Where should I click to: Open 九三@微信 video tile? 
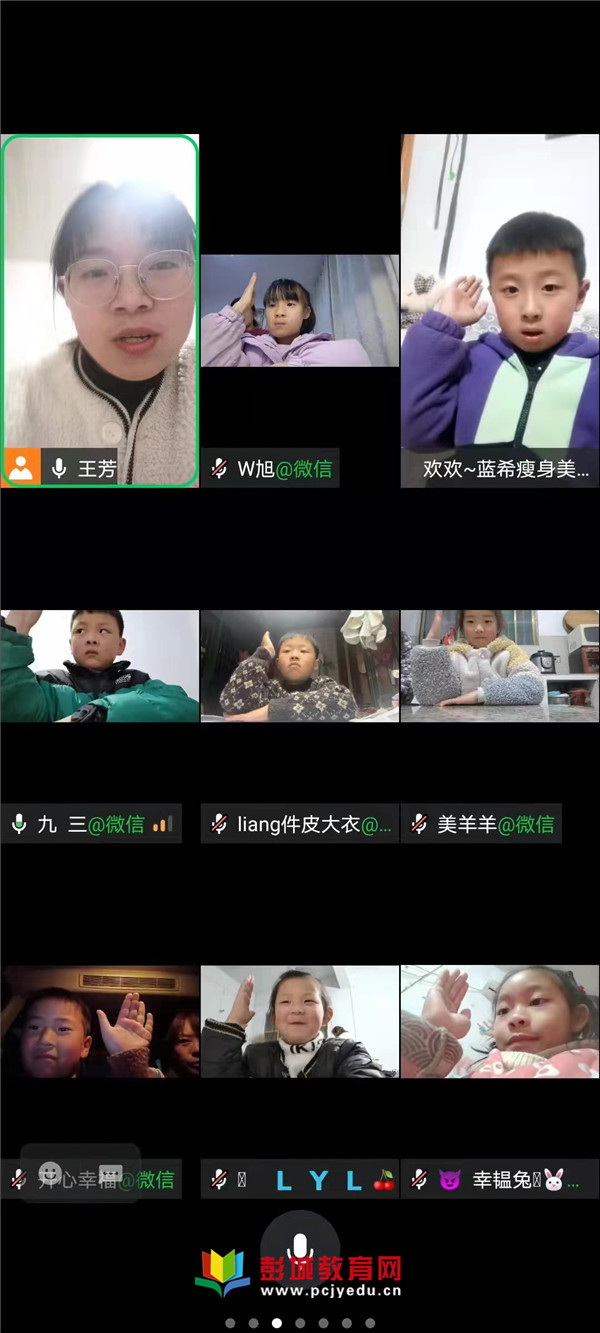click(99, 666)
